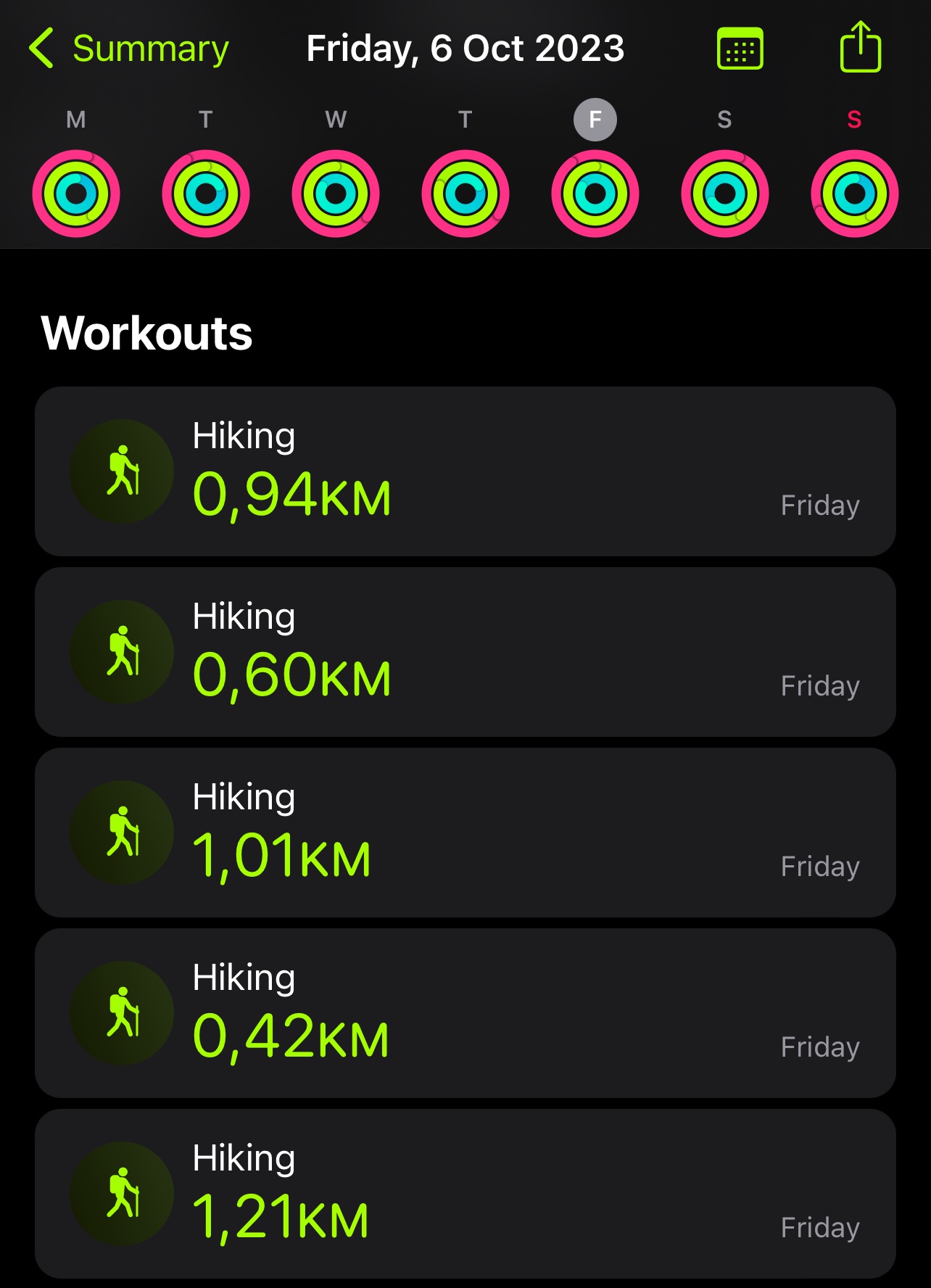931x1288 pixels.
Task: Switch to Saturday's activity rings
Action: (x=724, y=194)
